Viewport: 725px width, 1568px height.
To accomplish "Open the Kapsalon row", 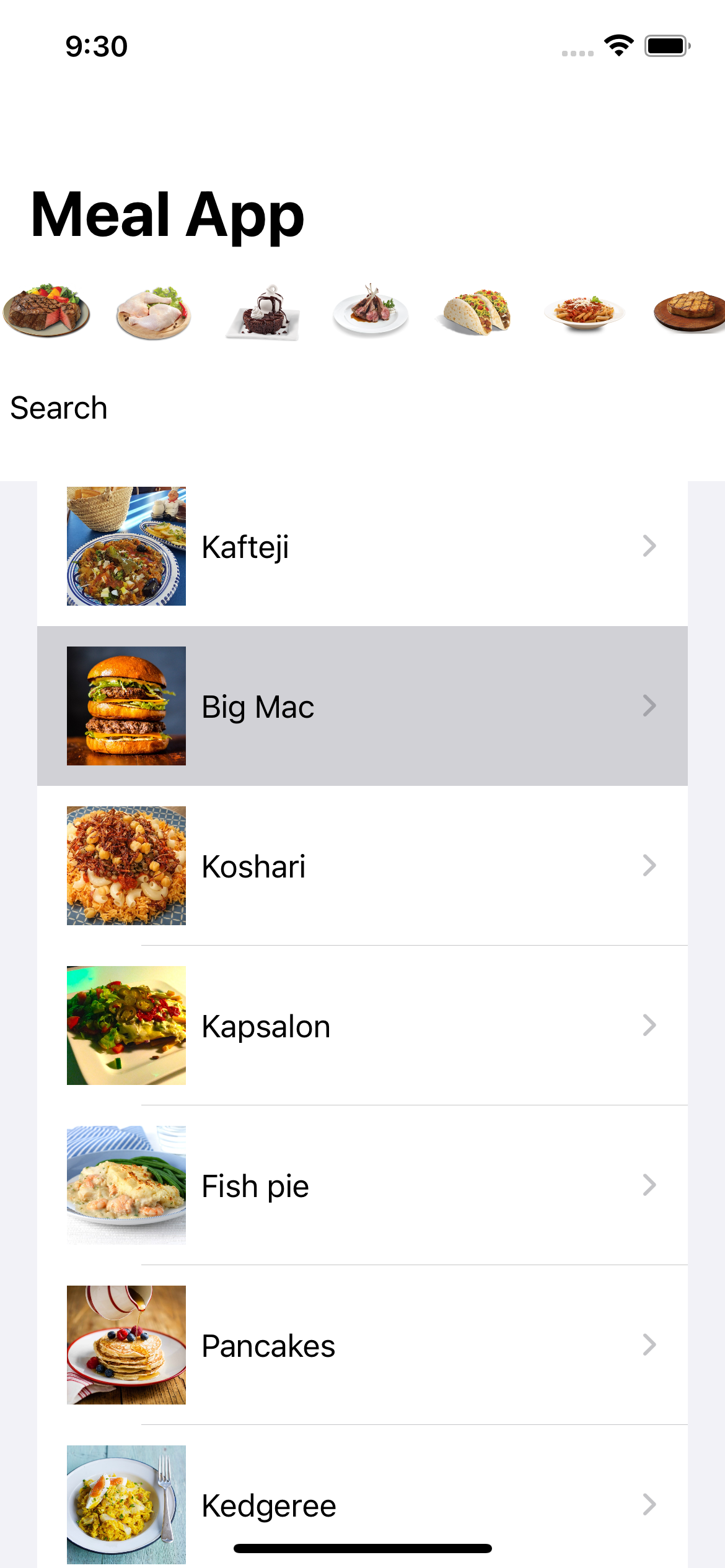I will [362, 1026].
